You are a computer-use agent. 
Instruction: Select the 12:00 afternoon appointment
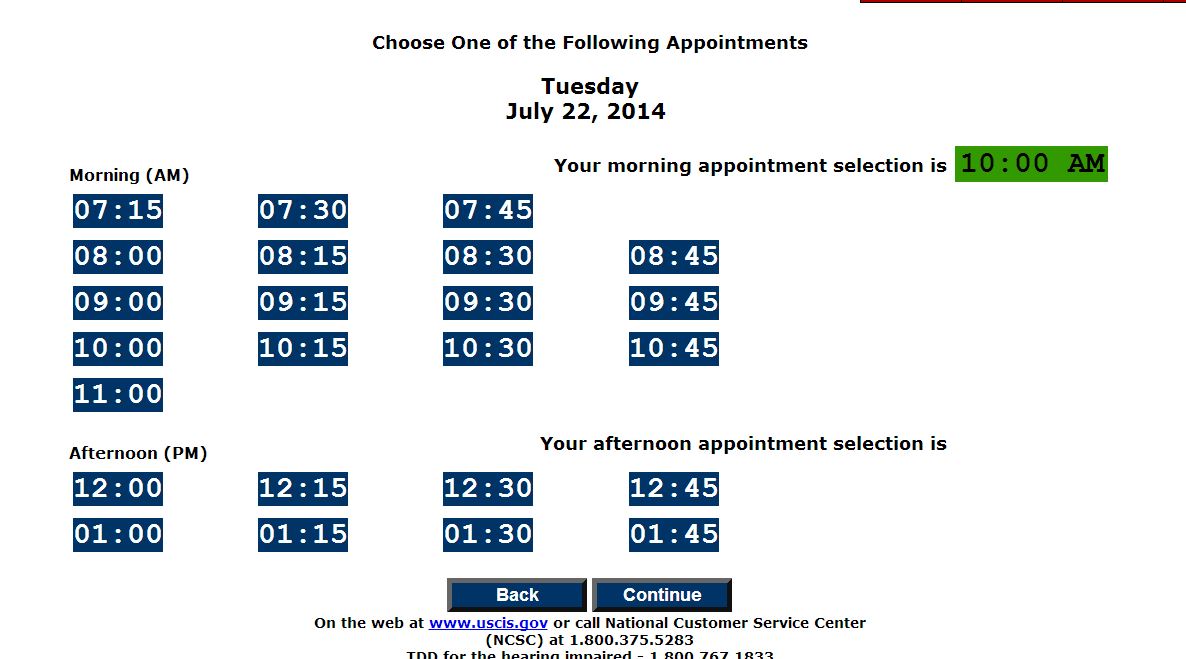pos(118,489)
